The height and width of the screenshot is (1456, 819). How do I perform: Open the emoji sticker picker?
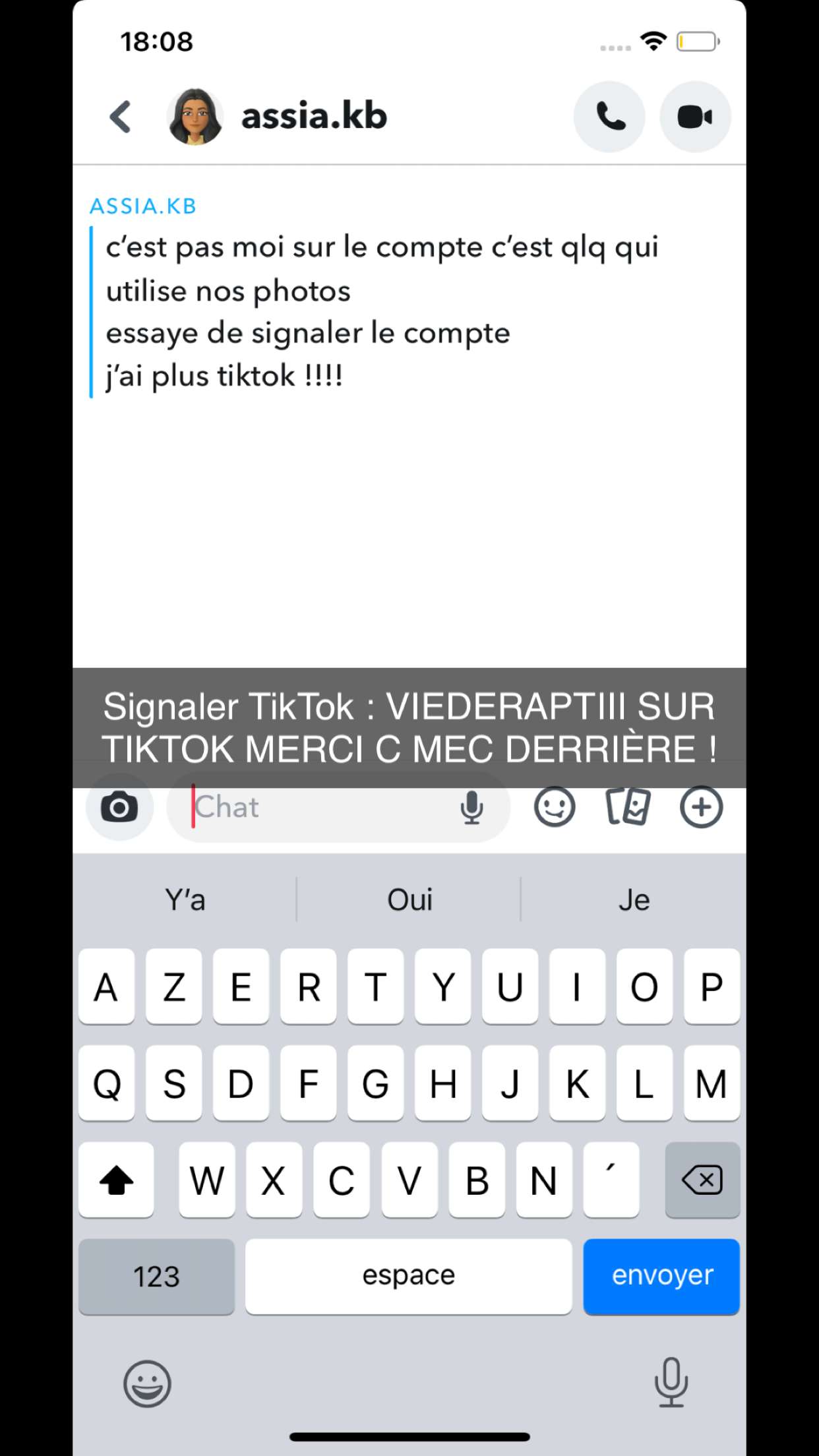[555, 806]
